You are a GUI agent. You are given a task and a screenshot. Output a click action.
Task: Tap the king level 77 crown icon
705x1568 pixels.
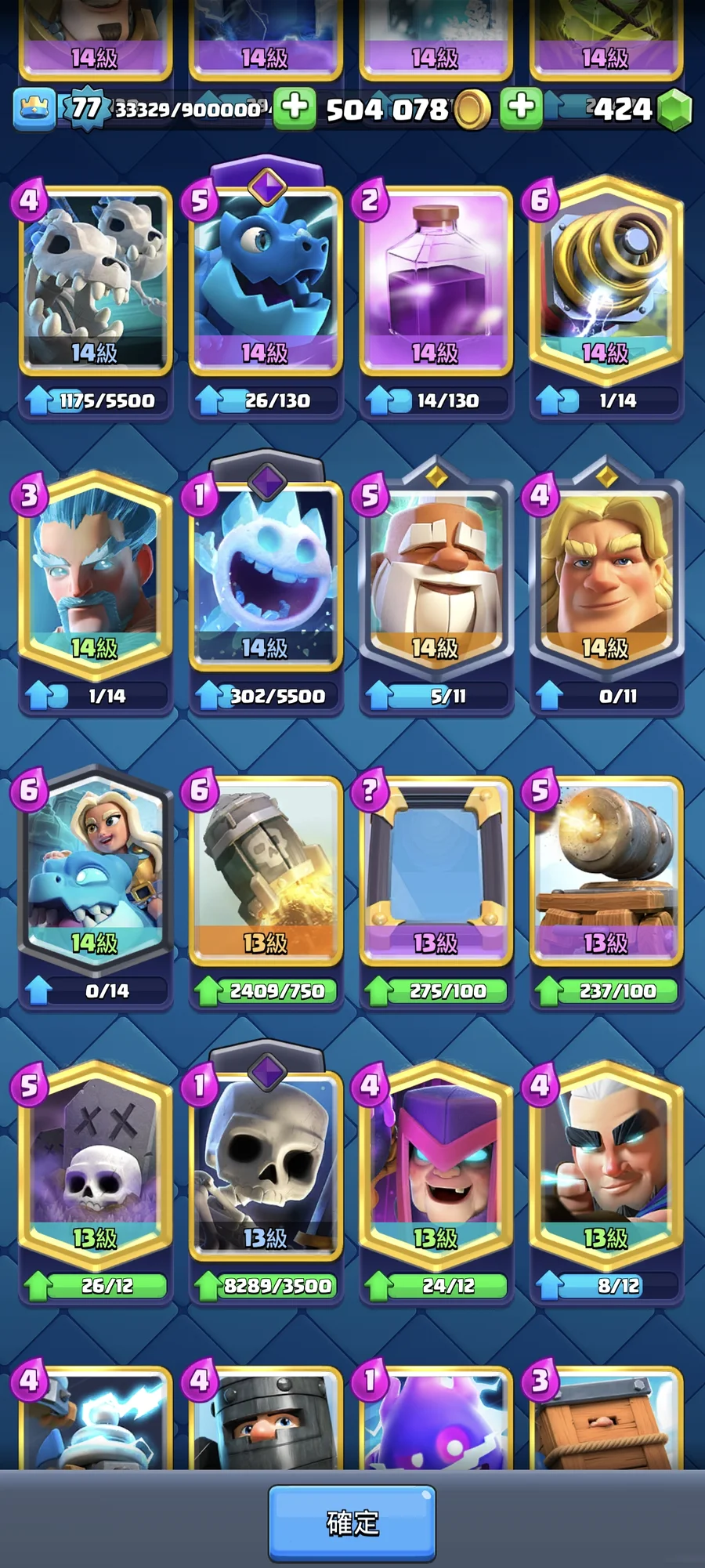pos(34,108)
